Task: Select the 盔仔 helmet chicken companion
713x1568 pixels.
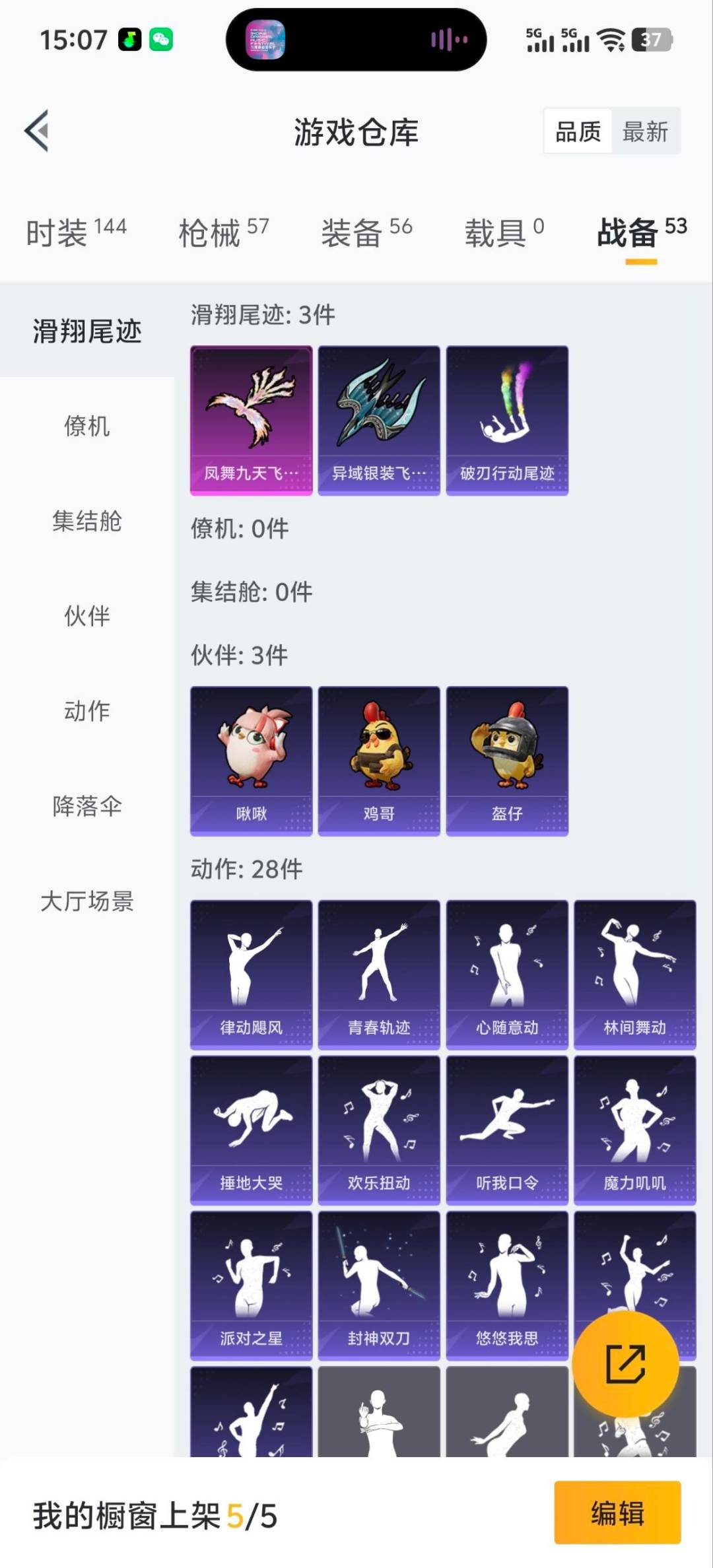Action: click(507, 759)
